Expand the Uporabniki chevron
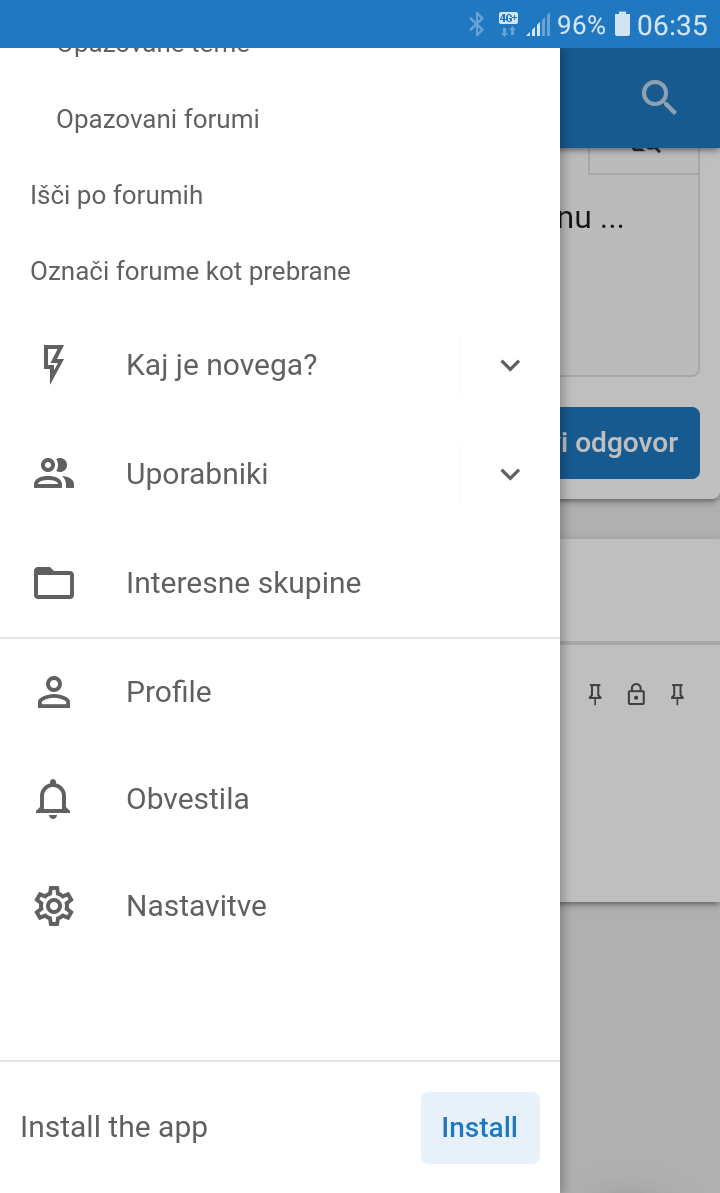This screenshot has width=720, height=1193. 510,474
